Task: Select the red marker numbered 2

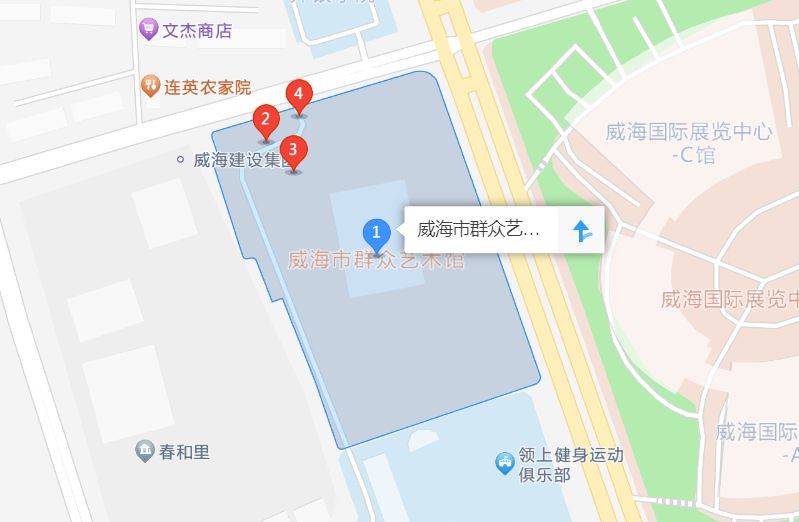Action: 265,122
